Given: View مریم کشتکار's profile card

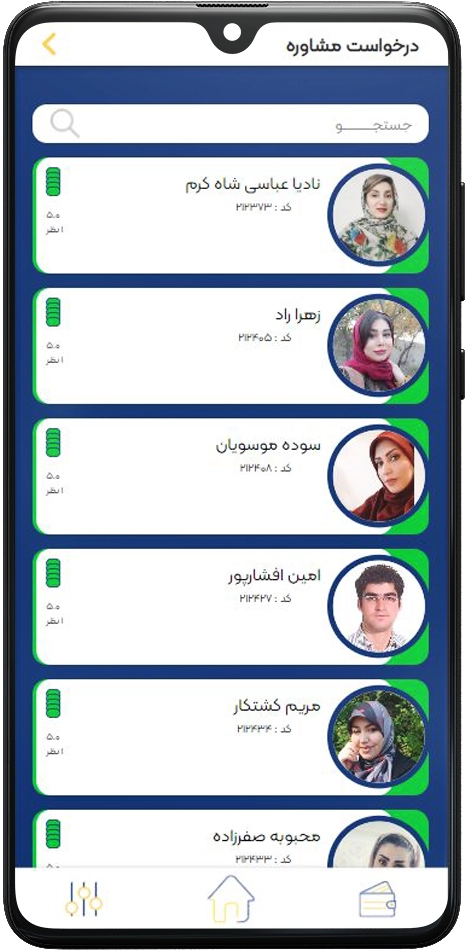Looking at the screenshot, I should pos(230,737).
